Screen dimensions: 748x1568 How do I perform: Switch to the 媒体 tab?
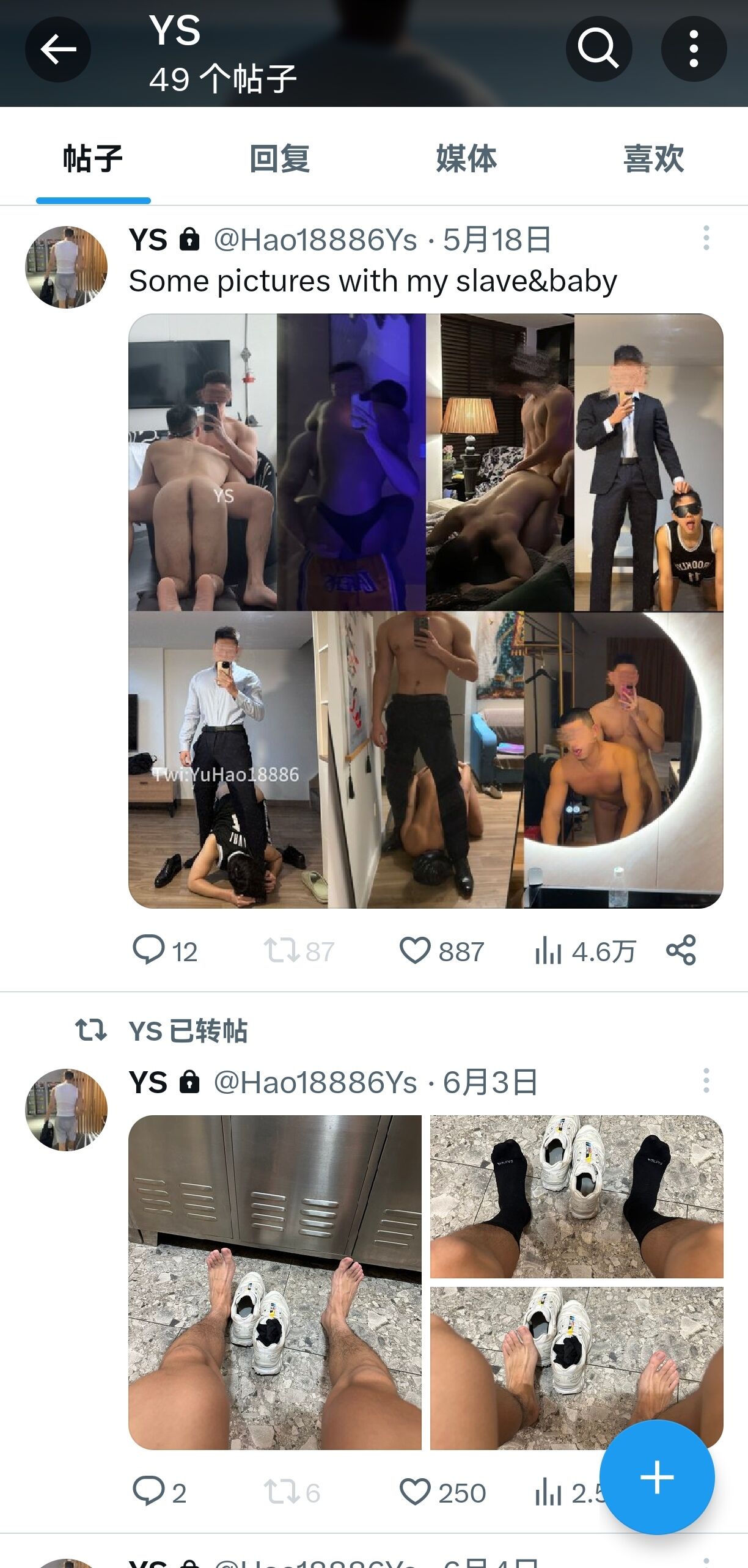click(x=467, y=159)
